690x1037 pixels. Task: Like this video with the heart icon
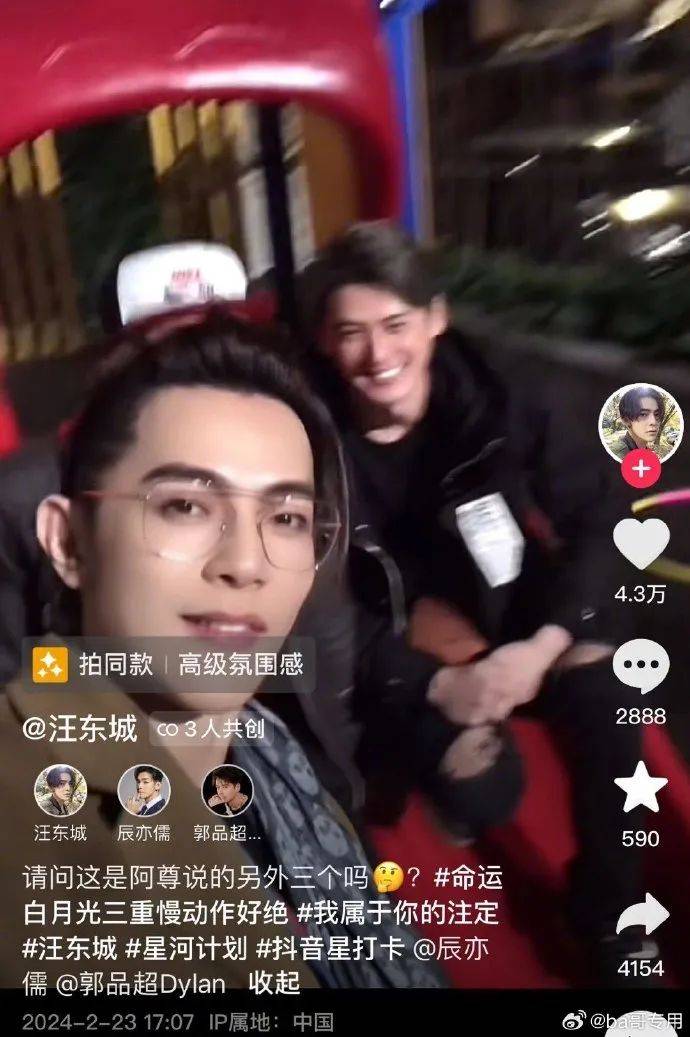coord(640,545)
